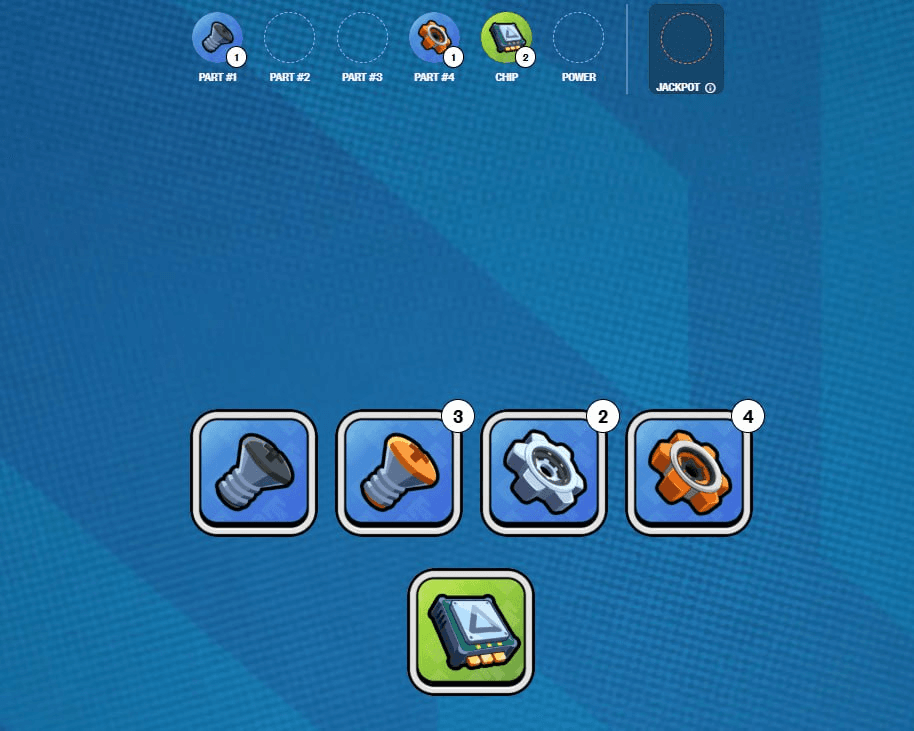Tap the orange screw tile with badge 3
This screenshot has width=914, height=731.
point(399,473)
